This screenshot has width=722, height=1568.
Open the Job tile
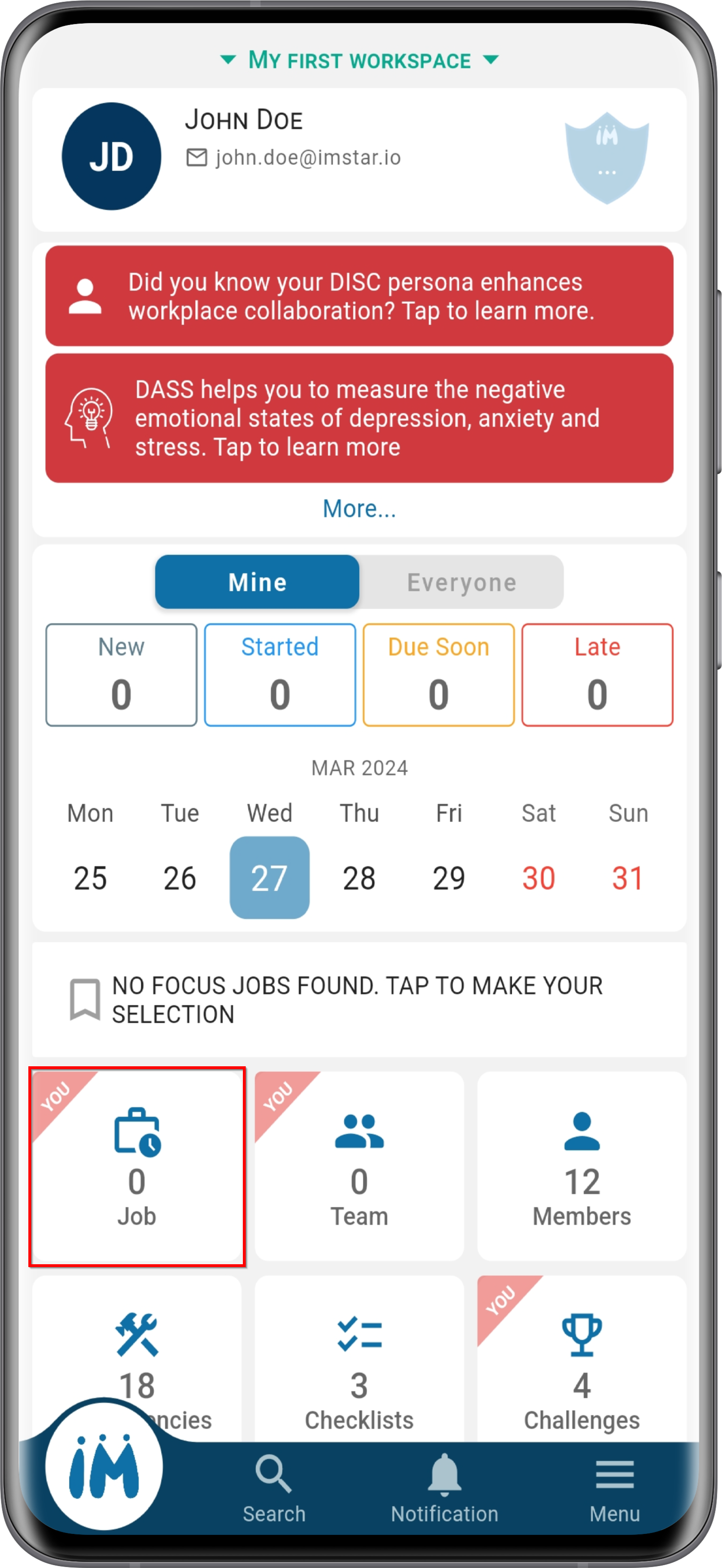point(137,1165)
